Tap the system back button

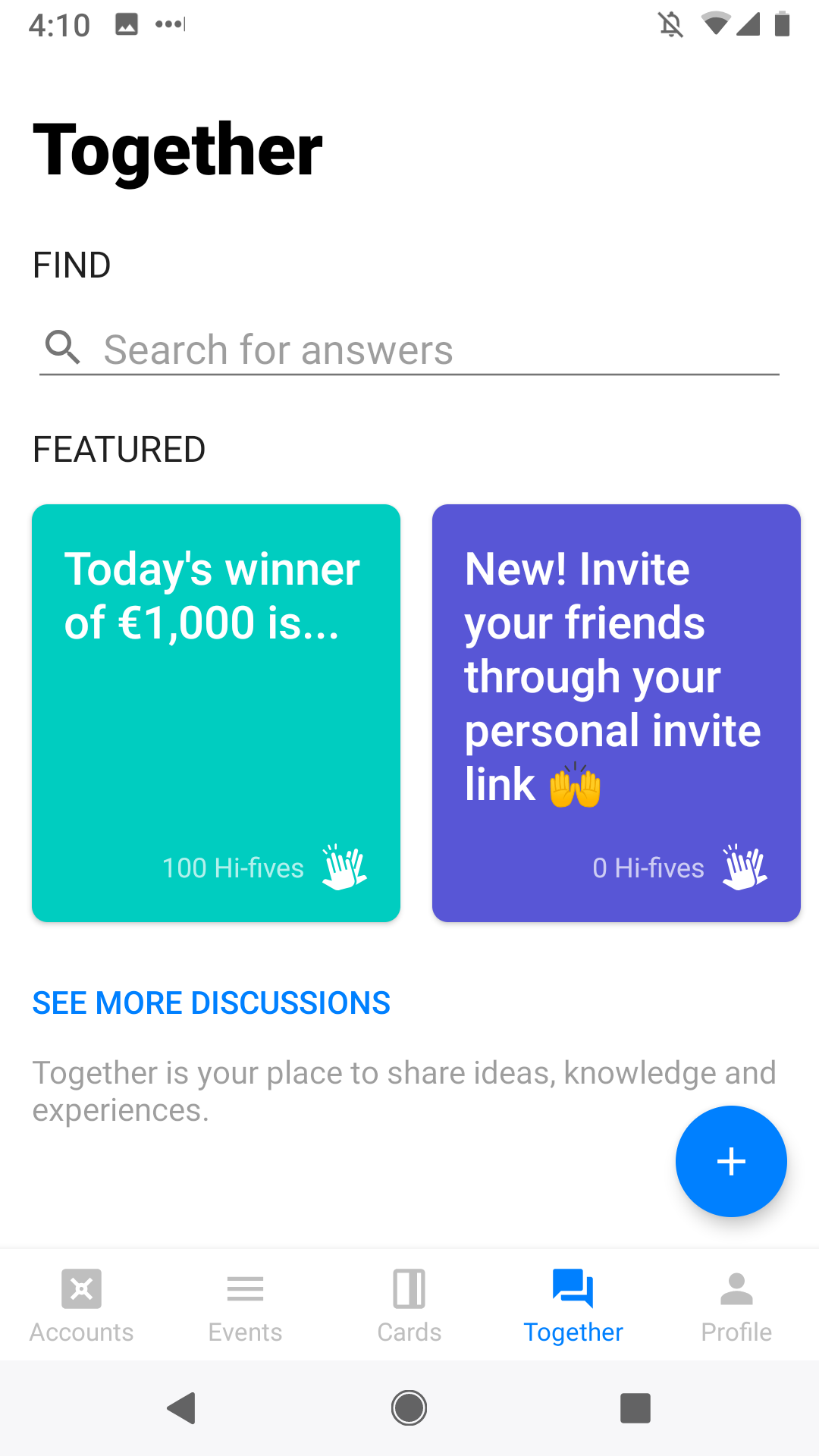pyautogui.click(x=182, y=1408)
